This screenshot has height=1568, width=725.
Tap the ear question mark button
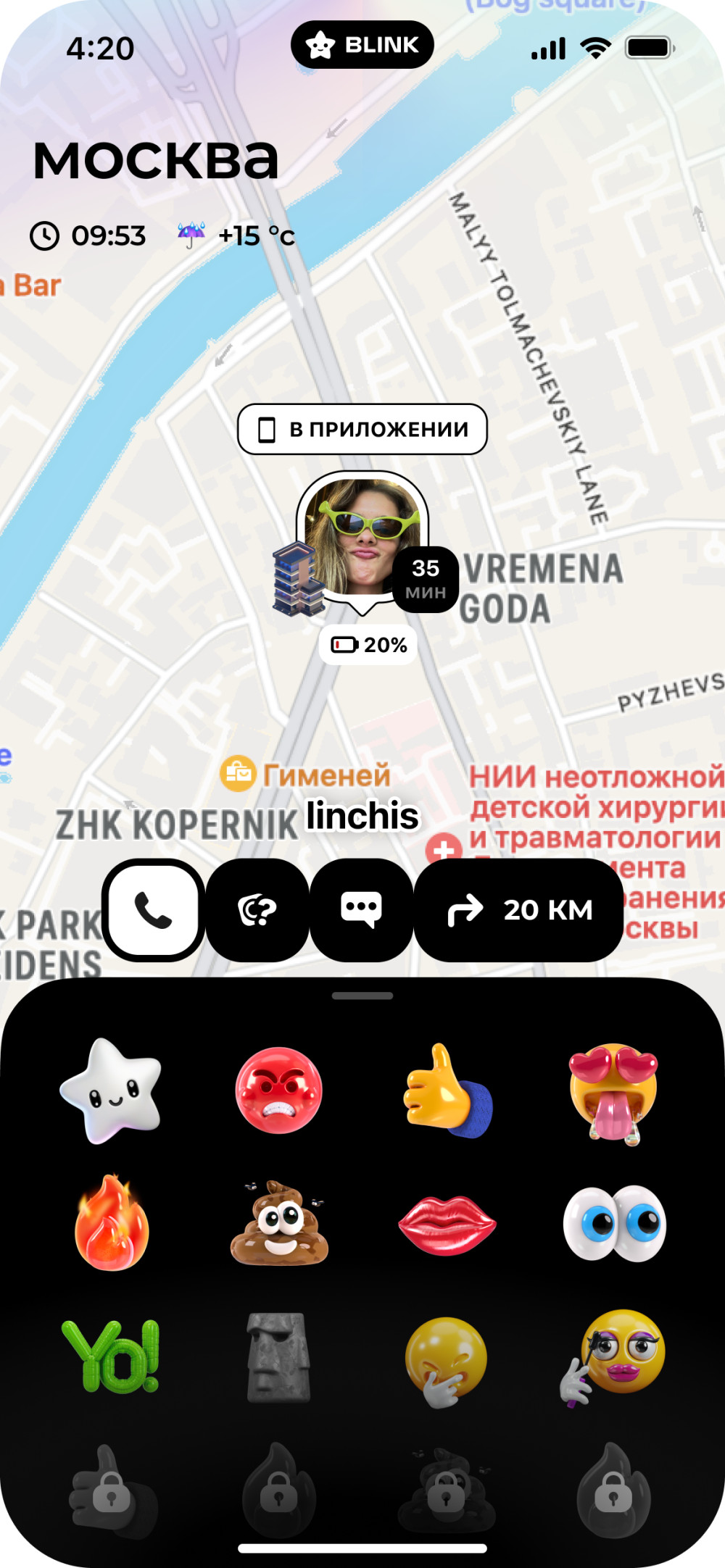pyautogui.click(x=257, y=910)
